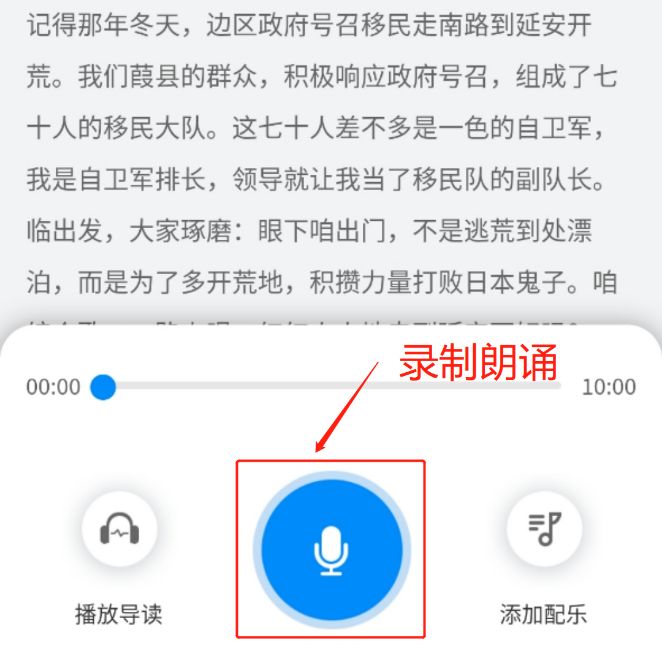This screenshot has height=664, width=662.
Task: Play the guided reading (播放导读)
Action: 119,530
